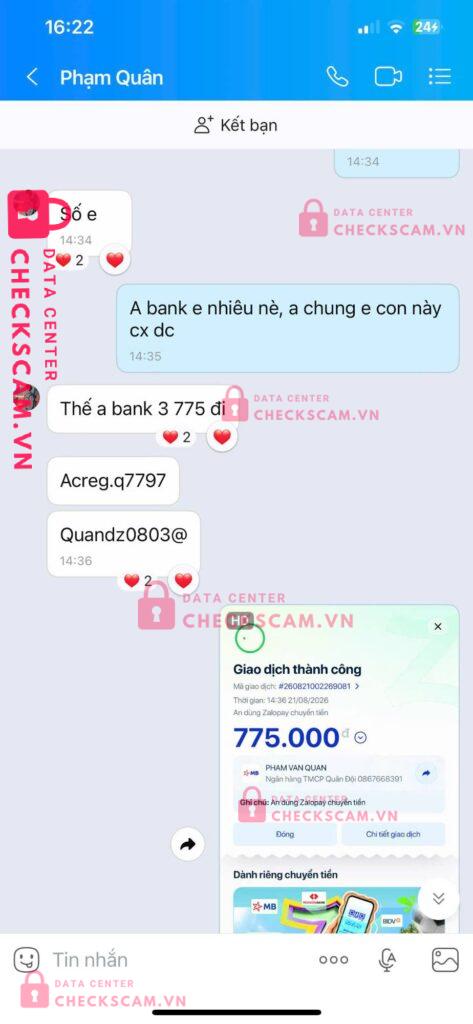Forward the transaction image
The width and height of the screenshot is (473, 1024).
click(x=188, y=845)
